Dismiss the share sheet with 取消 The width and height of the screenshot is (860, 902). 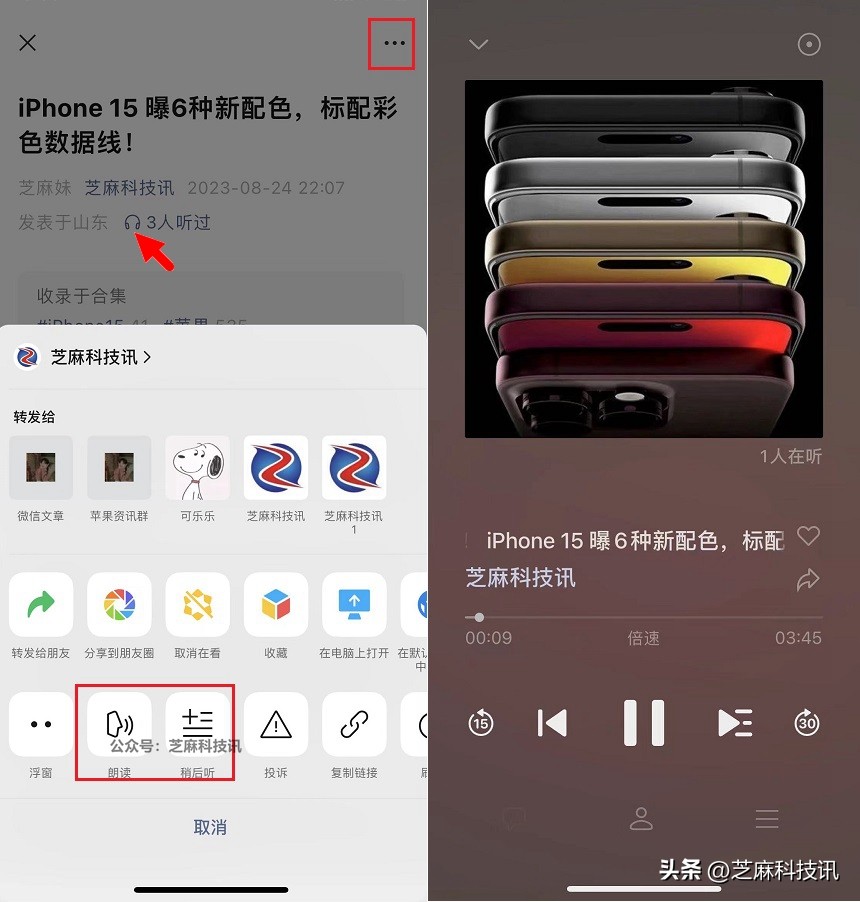coord(210,827)
